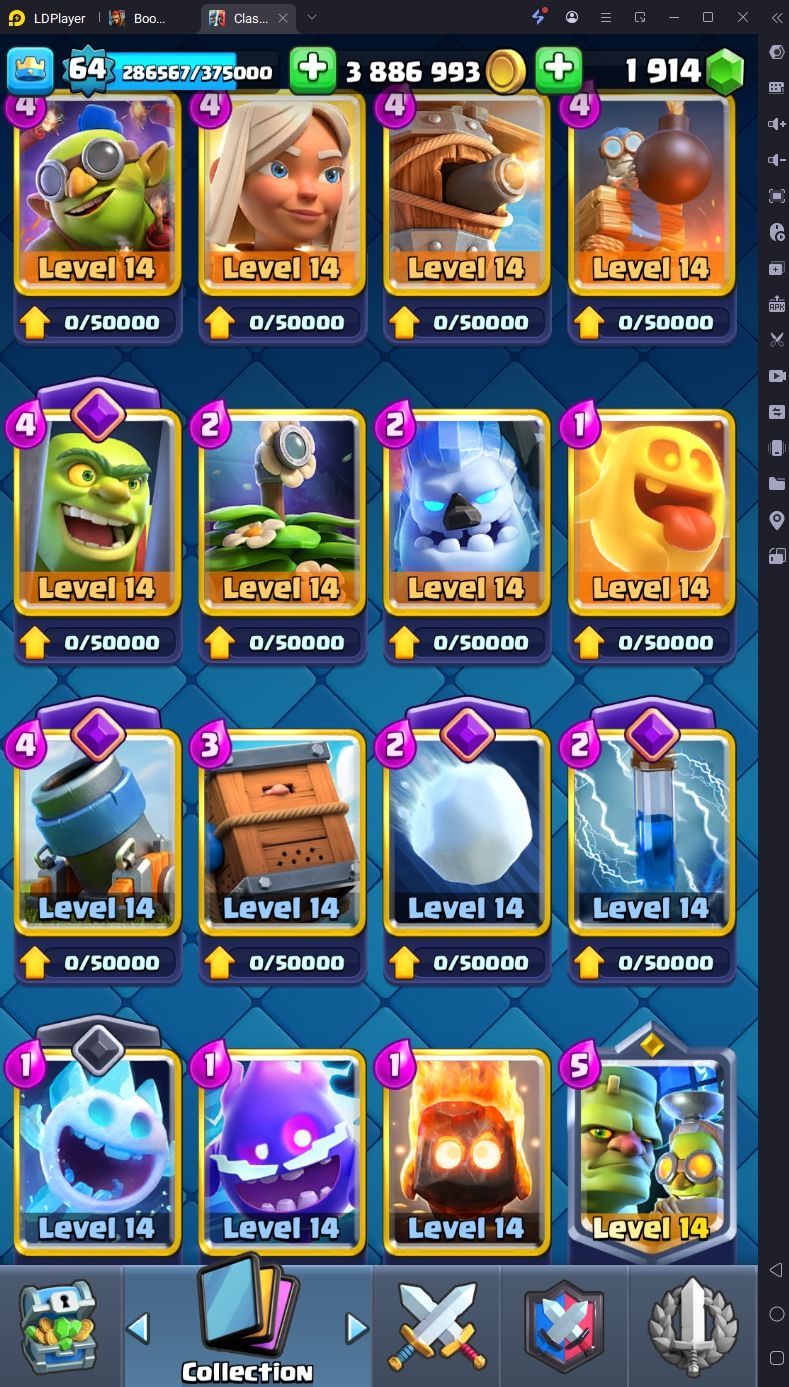This screenshot has width=789, height=1387.
Task: Tap the emulator's back navigation button
Action: point(776,1270)
